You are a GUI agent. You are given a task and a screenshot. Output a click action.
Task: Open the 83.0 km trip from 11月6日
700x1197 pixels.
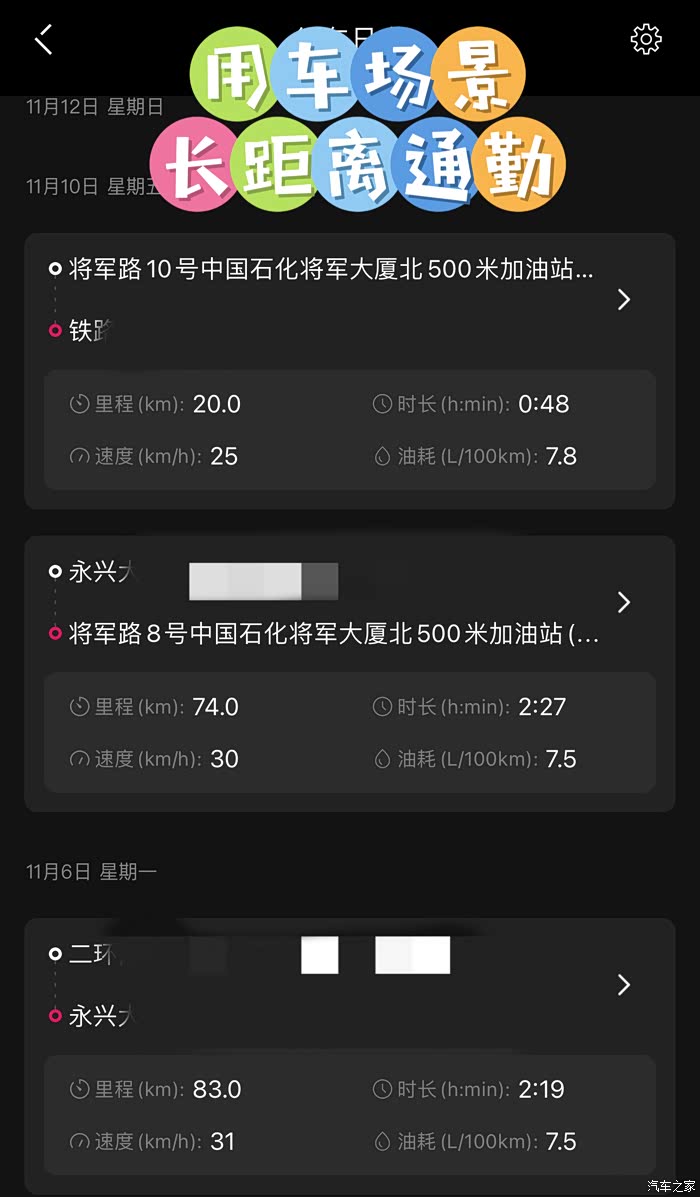tap(623, 985)
